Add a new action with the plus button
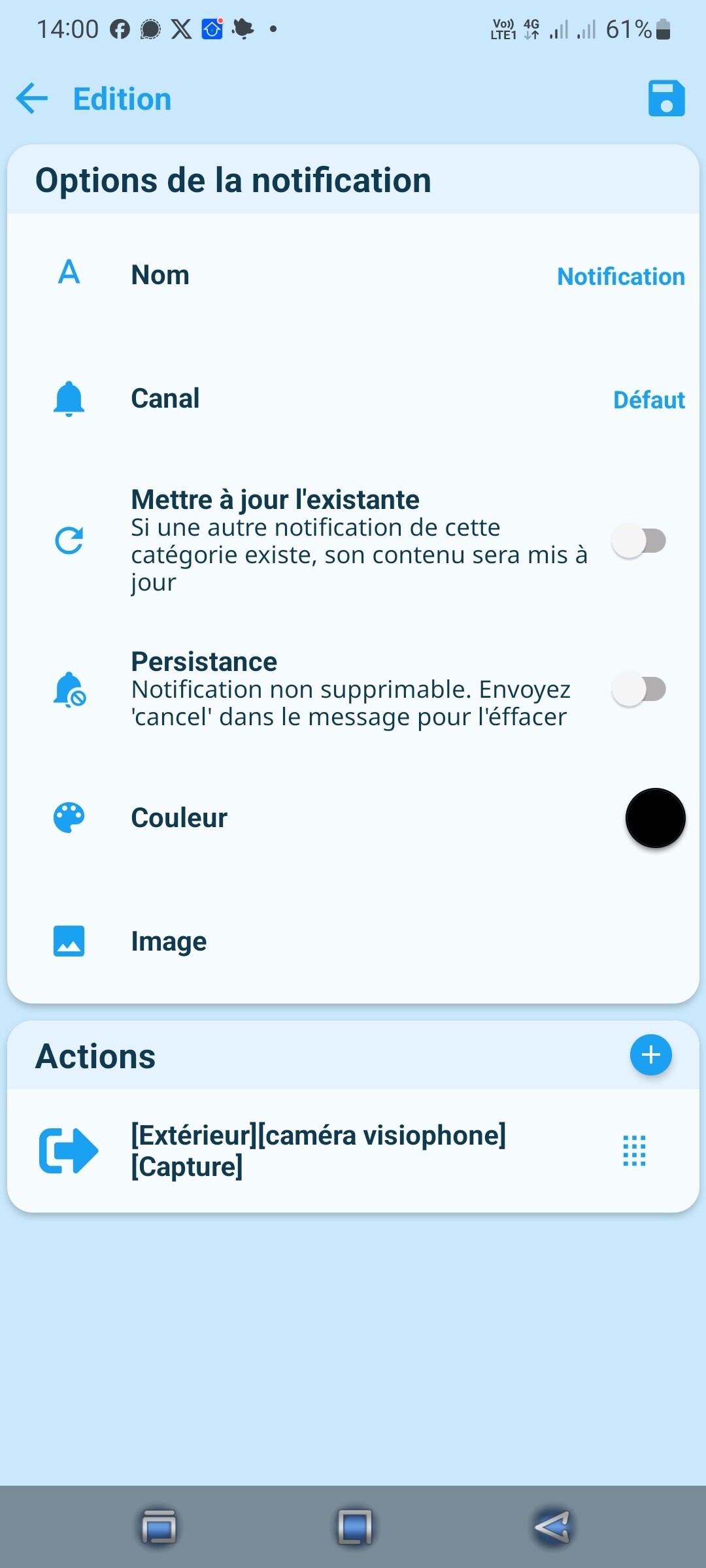The image size is (706, 1568). [650, 1055]
